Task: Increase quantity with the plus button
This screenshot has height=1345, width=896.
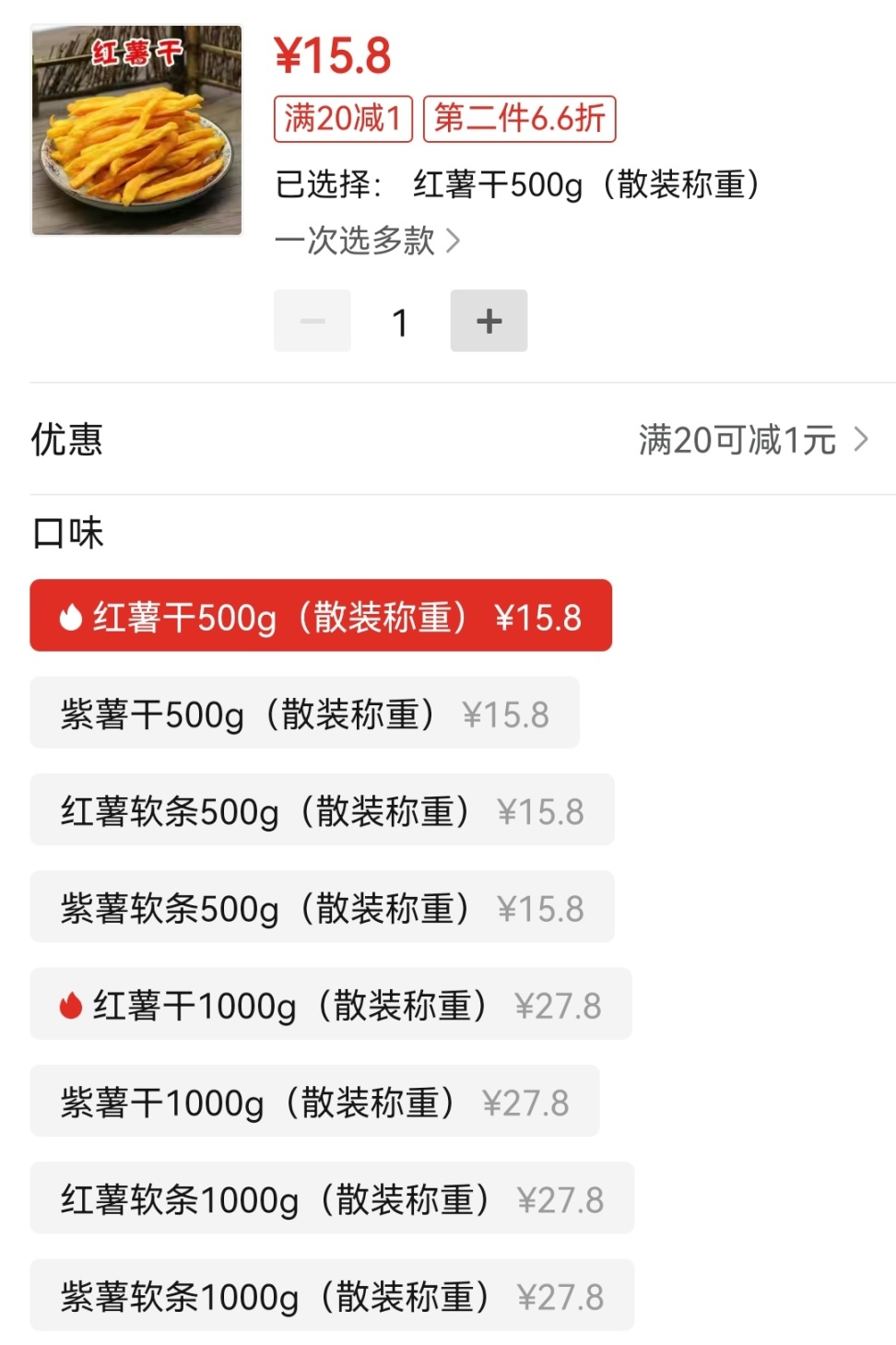Action: pyautogui.click(x=489, y=321)
